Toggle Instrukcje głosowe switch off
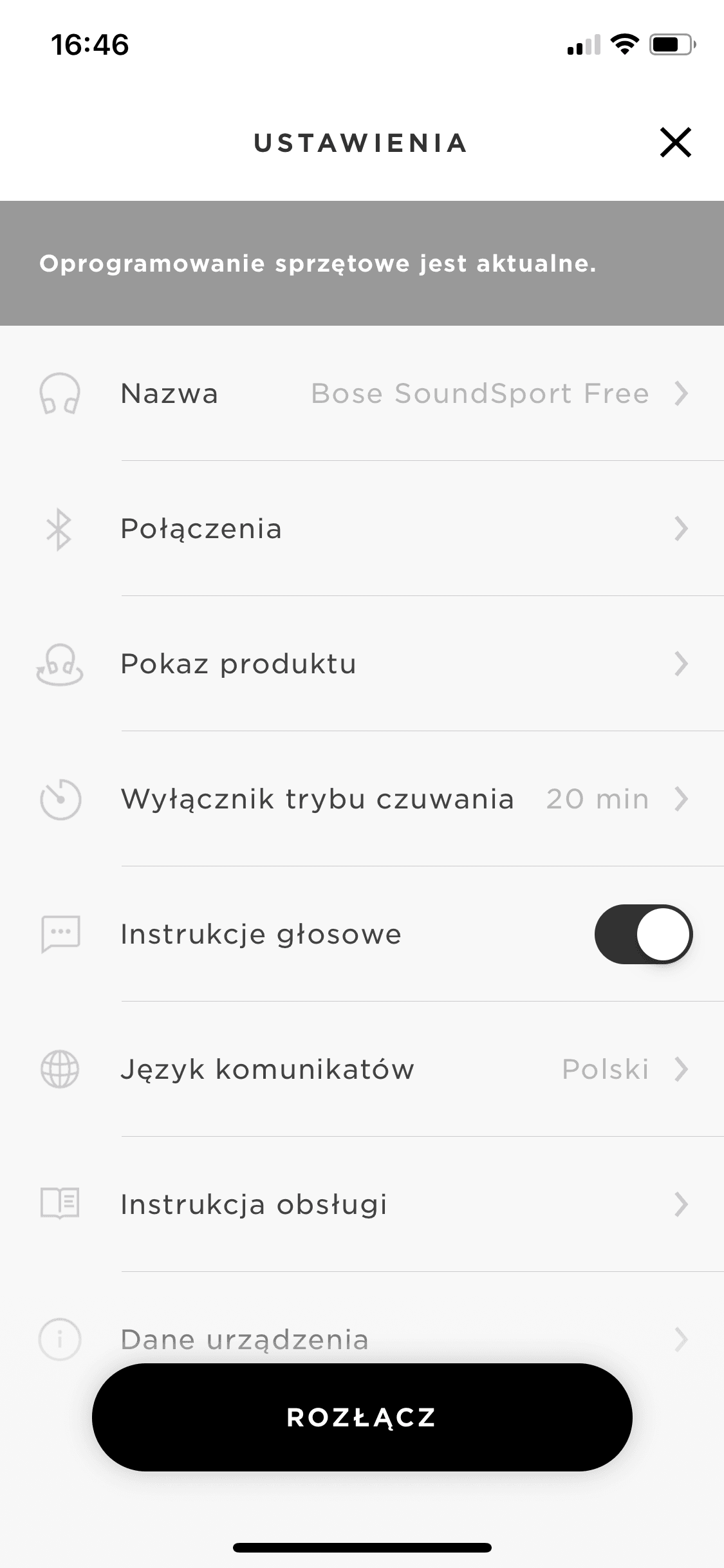The image size is (724, 1568). point(644,934)
